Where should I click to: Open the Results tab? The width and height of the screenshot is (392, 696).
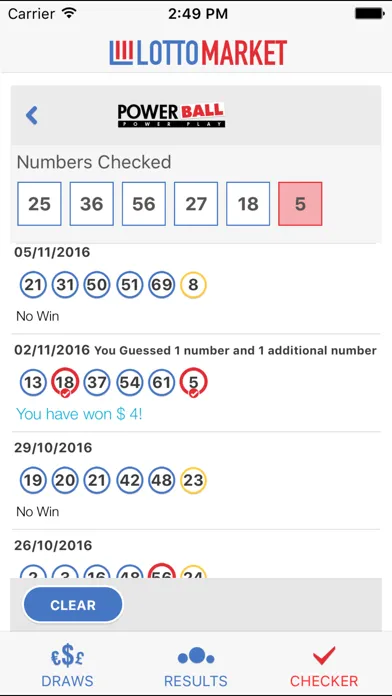(x=196, y=665)
